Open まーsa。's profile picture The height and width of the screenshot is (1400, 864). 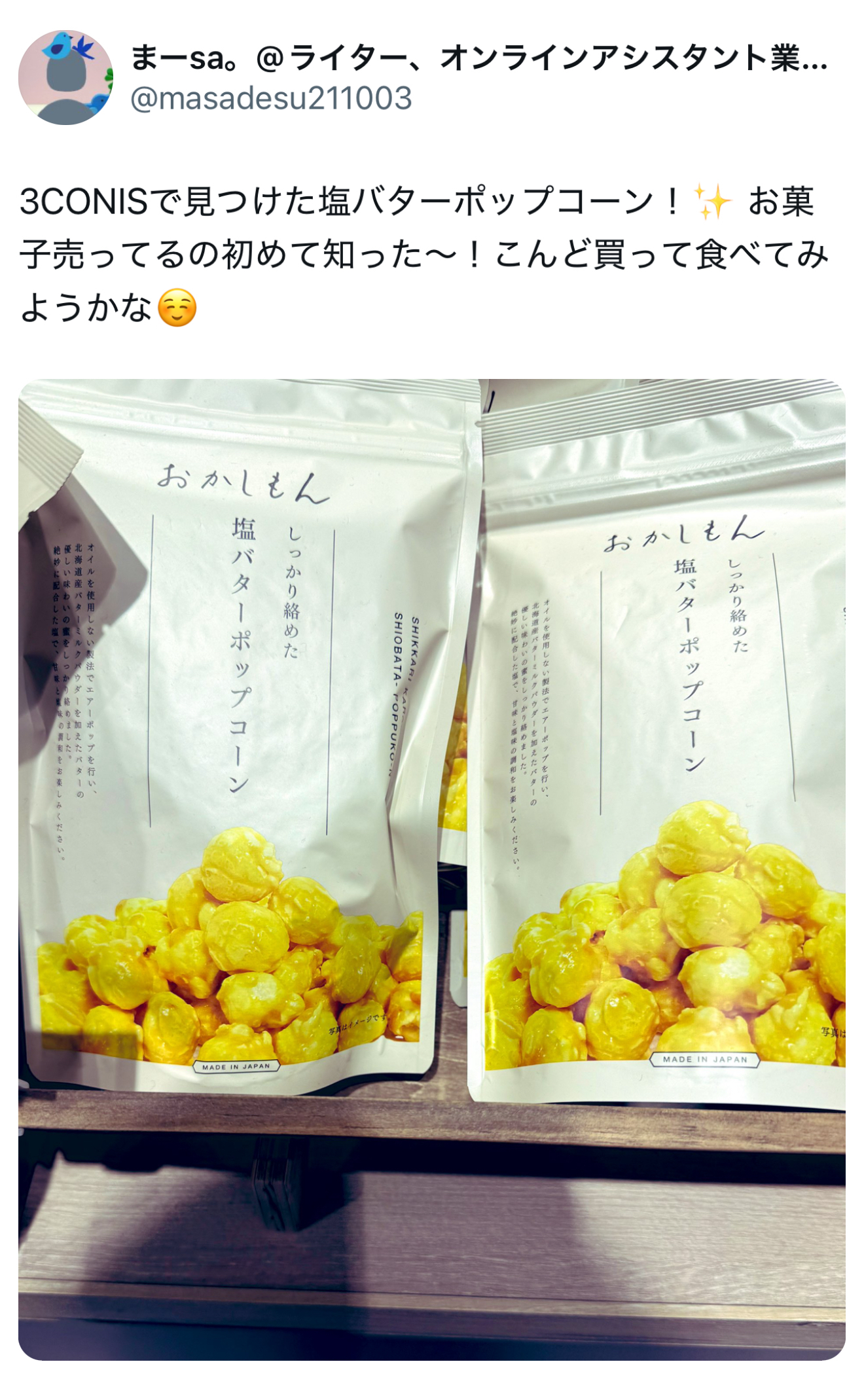tap(65, 77)
